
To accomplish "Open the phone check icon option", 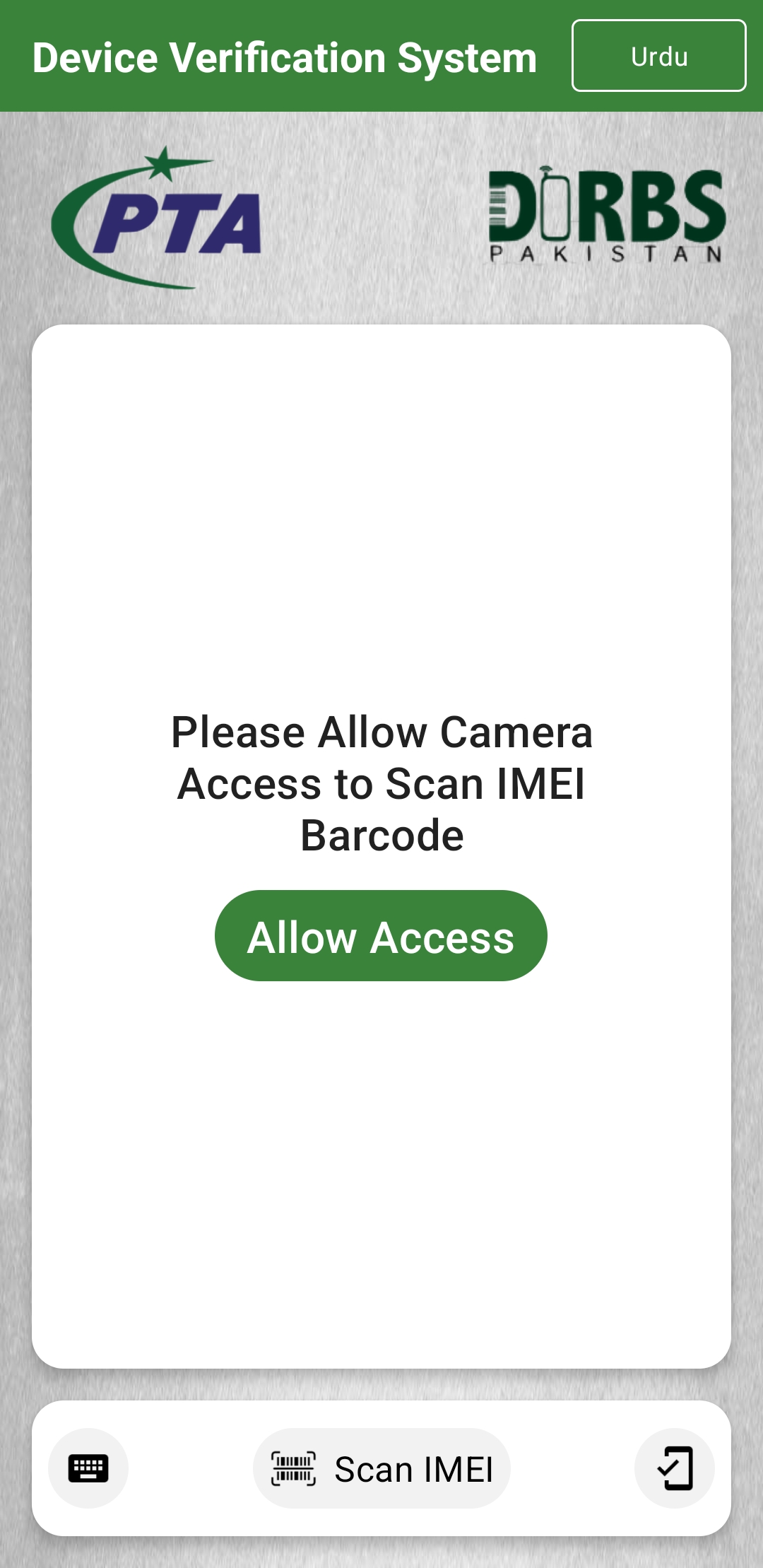I will (675, 1468).
